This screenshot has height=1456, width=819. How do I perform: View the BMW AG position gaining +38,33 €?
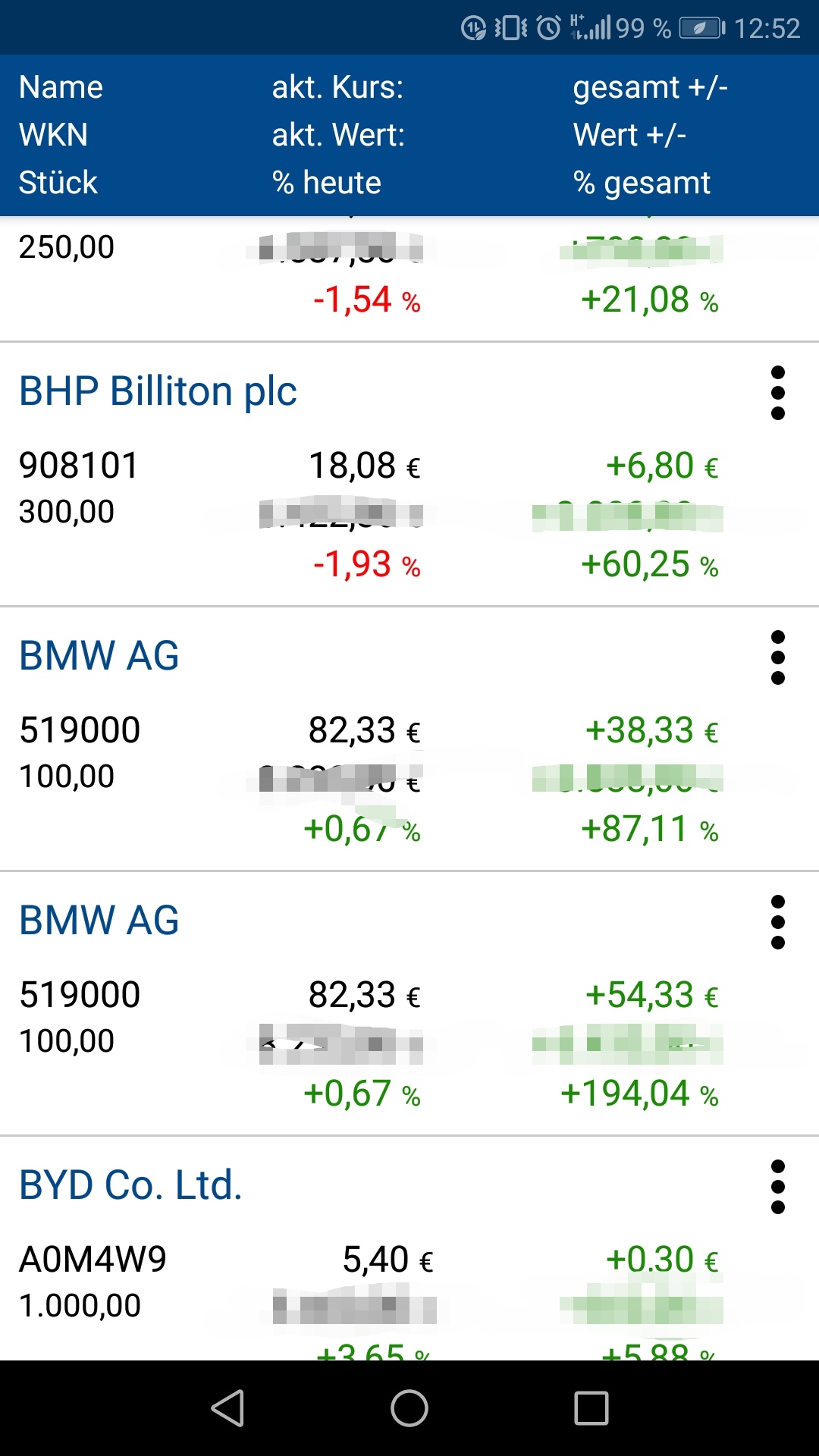(99, 656)
